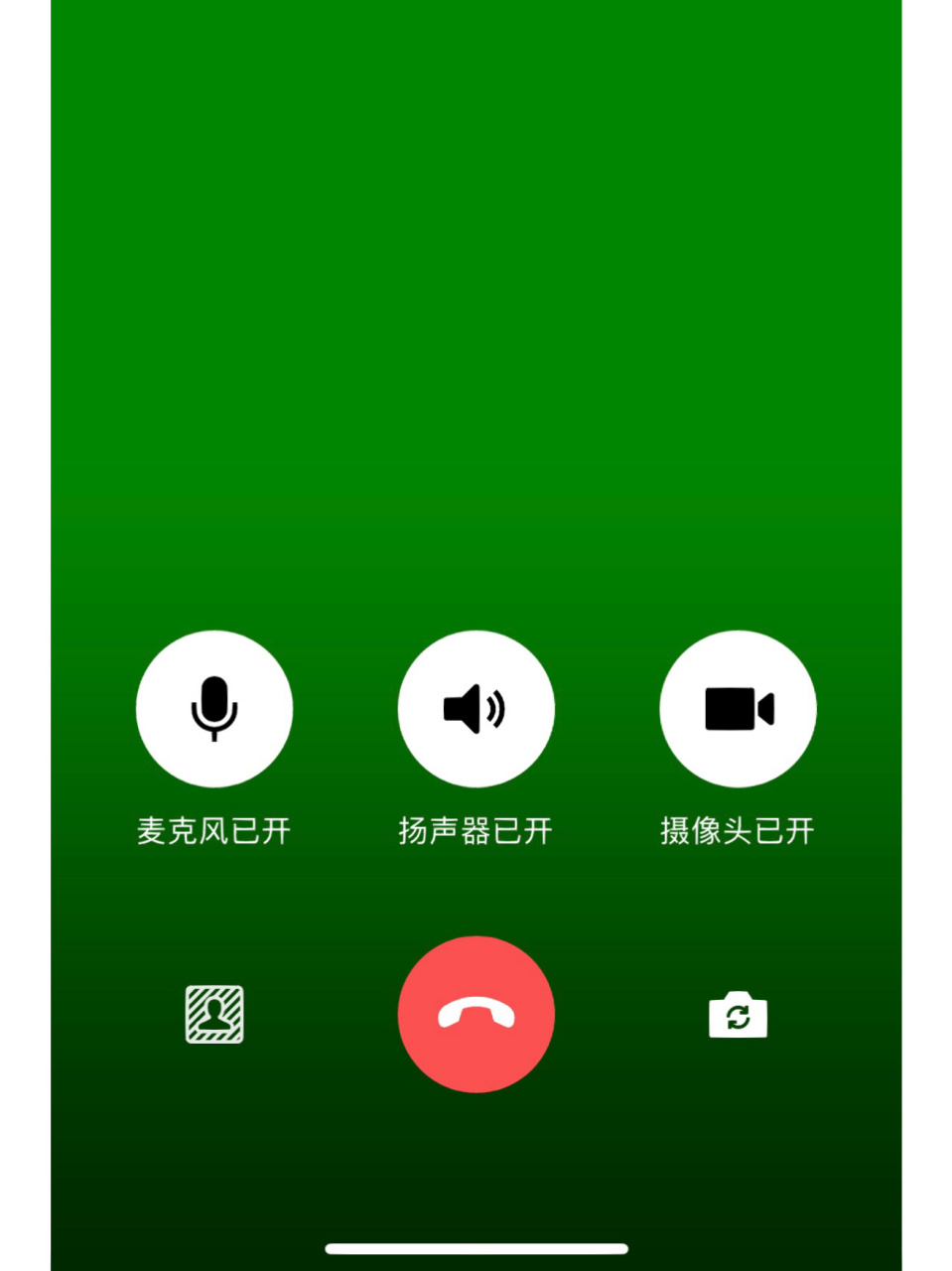Tap the 麦克风已开 label
Screen dimensions: 952x1271
point(214,832)
